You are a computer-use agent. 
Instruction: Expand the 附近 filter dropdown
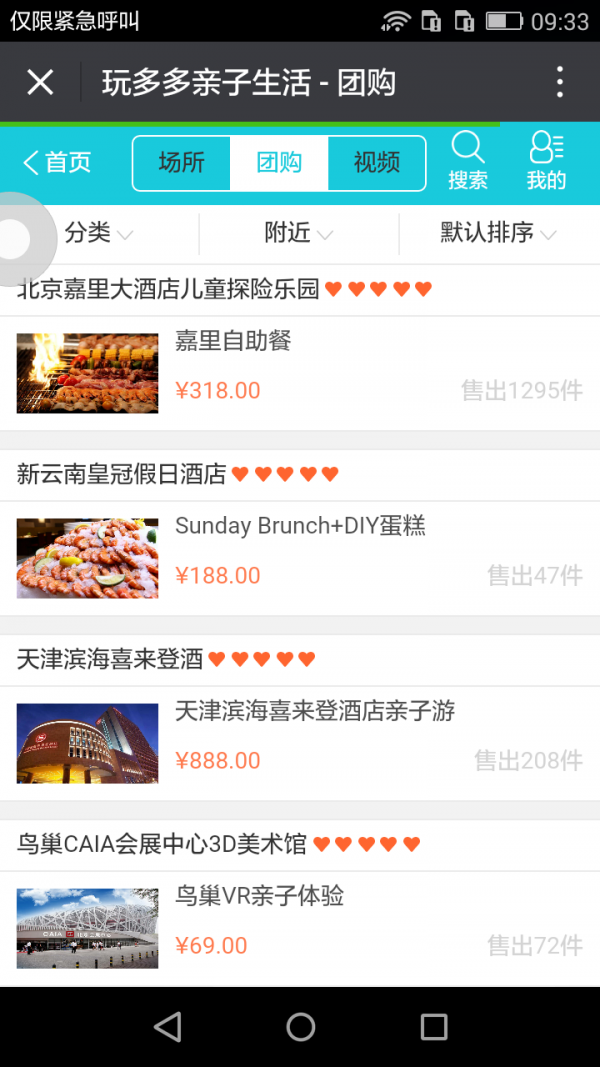click(298, 234)
